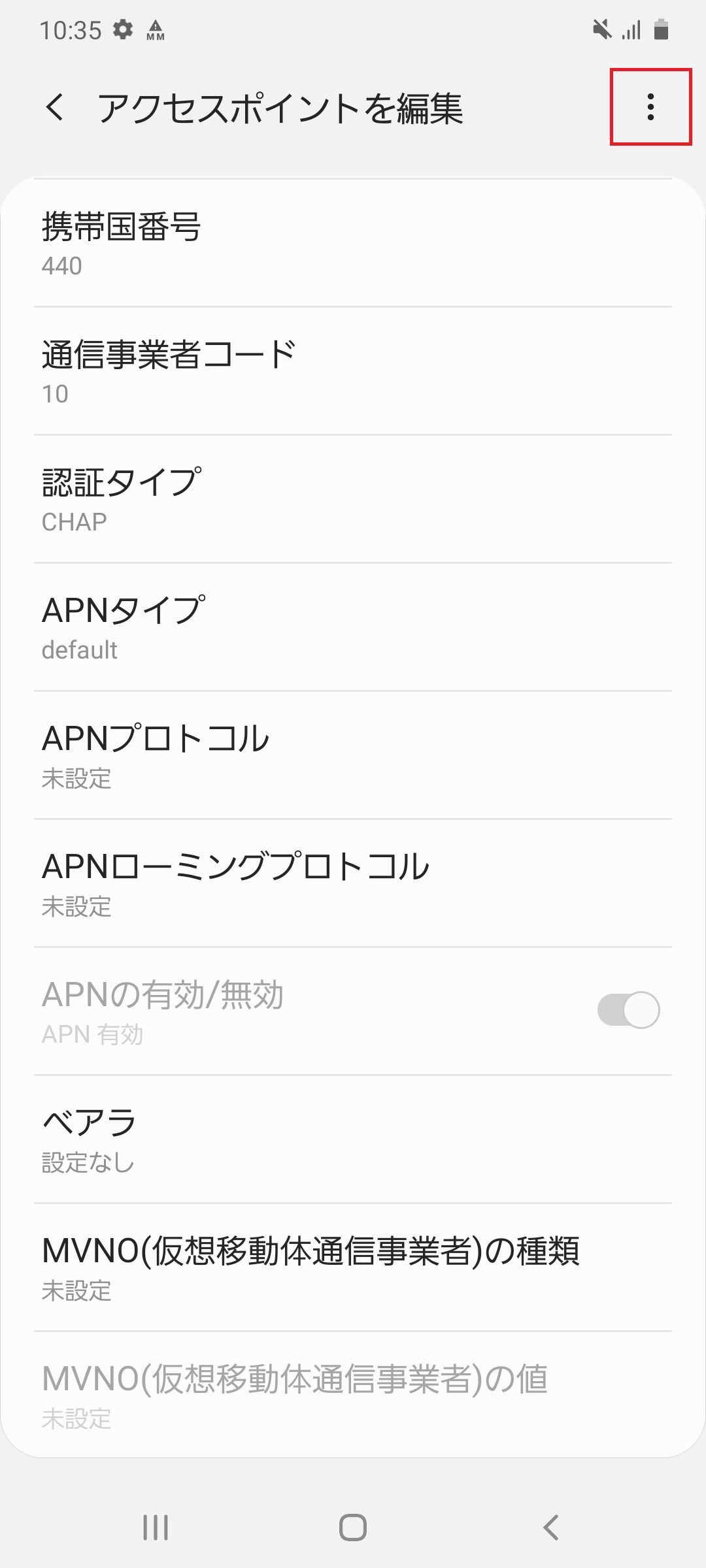Tap the gear icon in the status bar

[x=123, y=27]
